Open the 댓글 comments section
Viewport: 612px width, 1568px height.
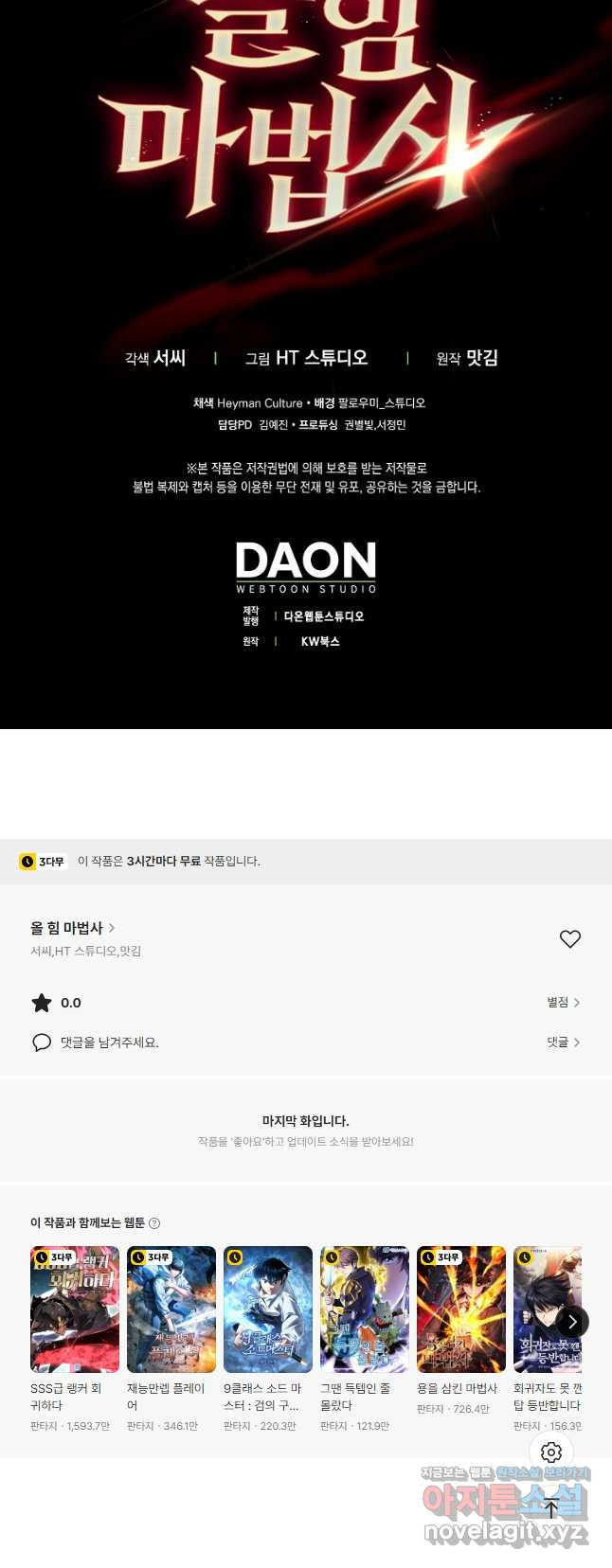pyautogui.click(x=563, y=1042)
